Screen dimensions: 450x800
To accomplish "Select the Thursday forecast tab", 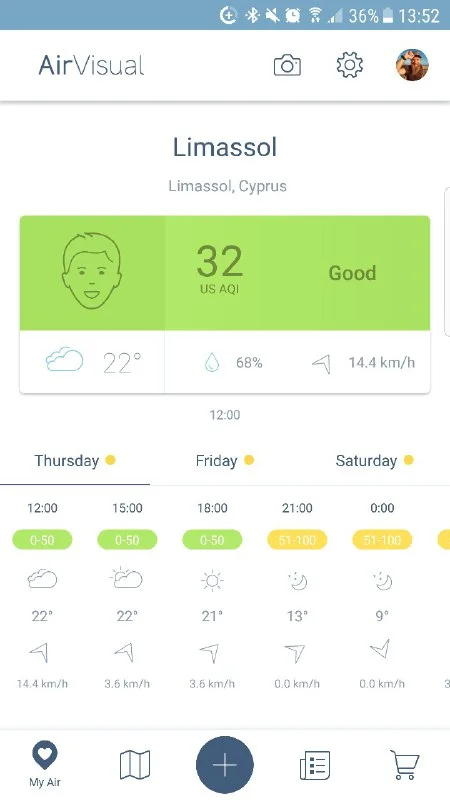I will 75,461.
